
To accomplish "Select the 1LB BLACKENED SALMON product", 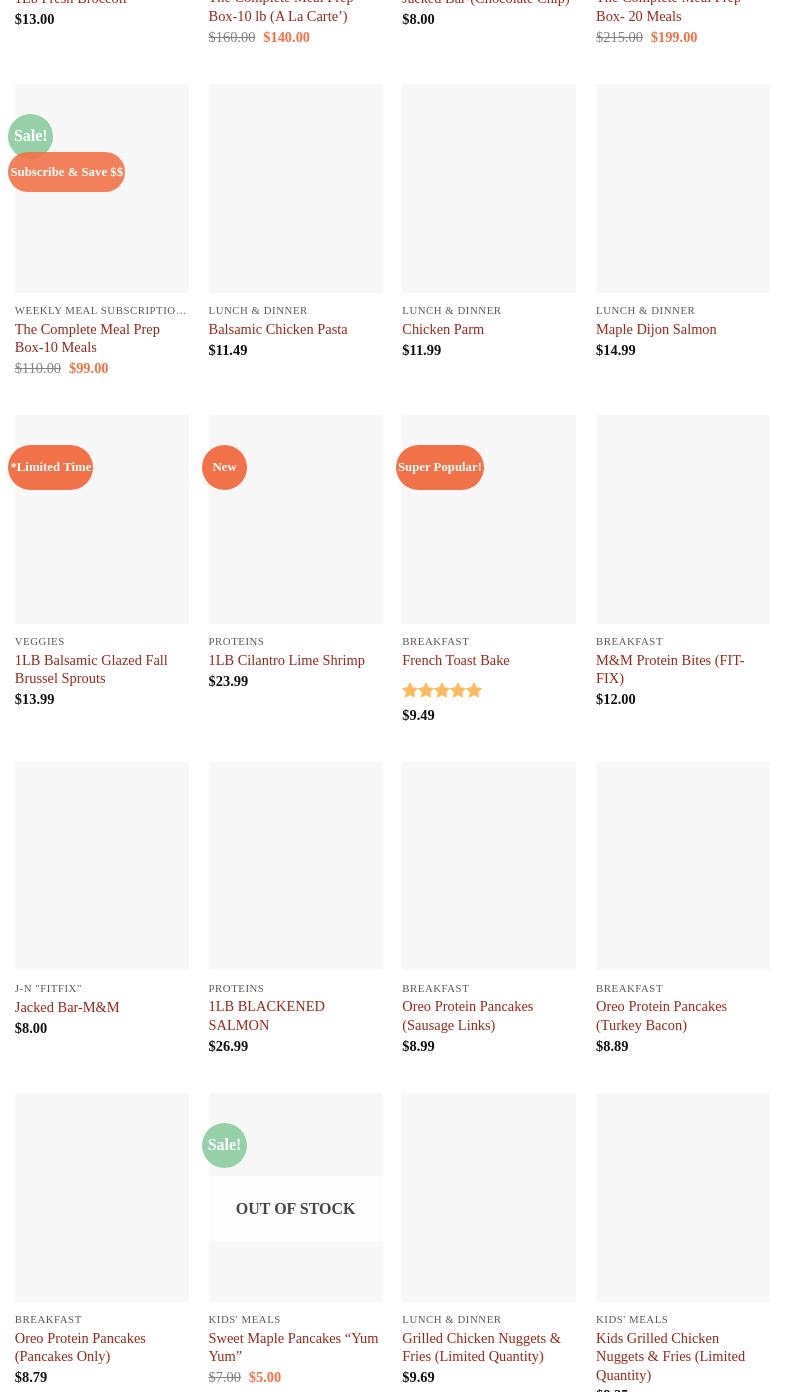I will tap(266, 1015).
